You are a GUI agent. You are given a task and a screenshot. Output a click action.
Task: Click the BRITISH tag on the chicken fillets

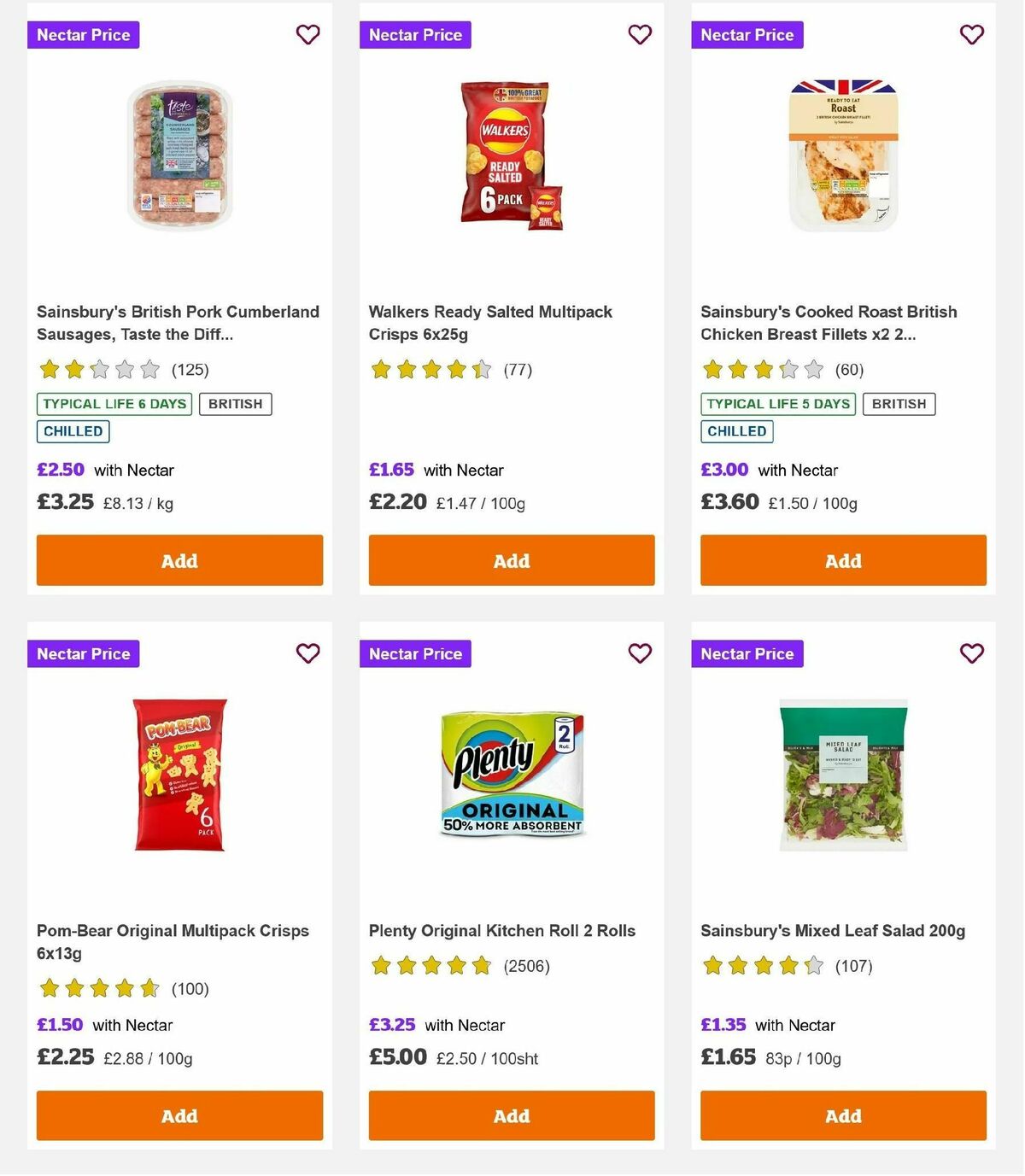point(899,404)
